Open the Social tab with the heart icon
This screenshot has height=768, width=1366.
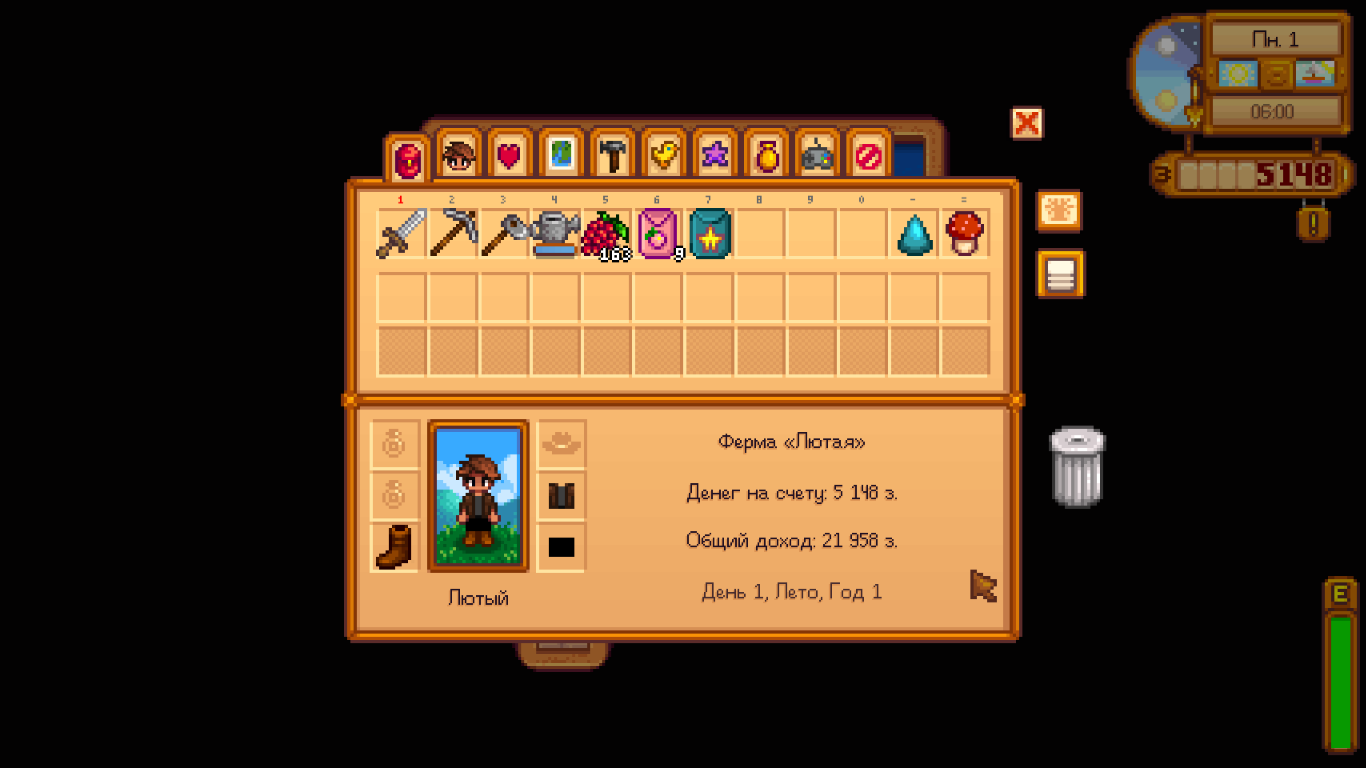pos(510,156)
